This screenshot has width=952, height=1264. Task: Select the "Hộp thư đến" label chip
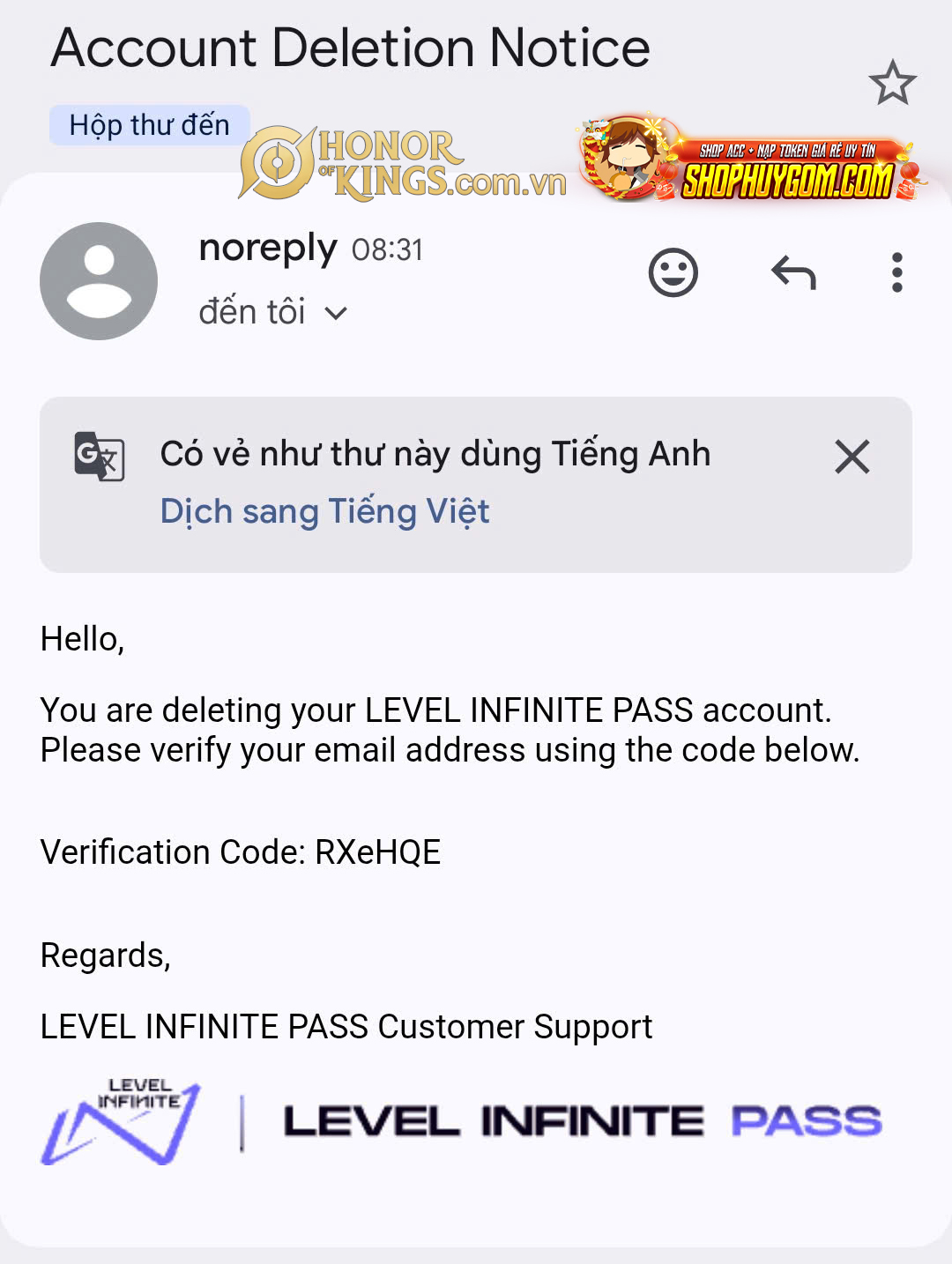point(149,125)
